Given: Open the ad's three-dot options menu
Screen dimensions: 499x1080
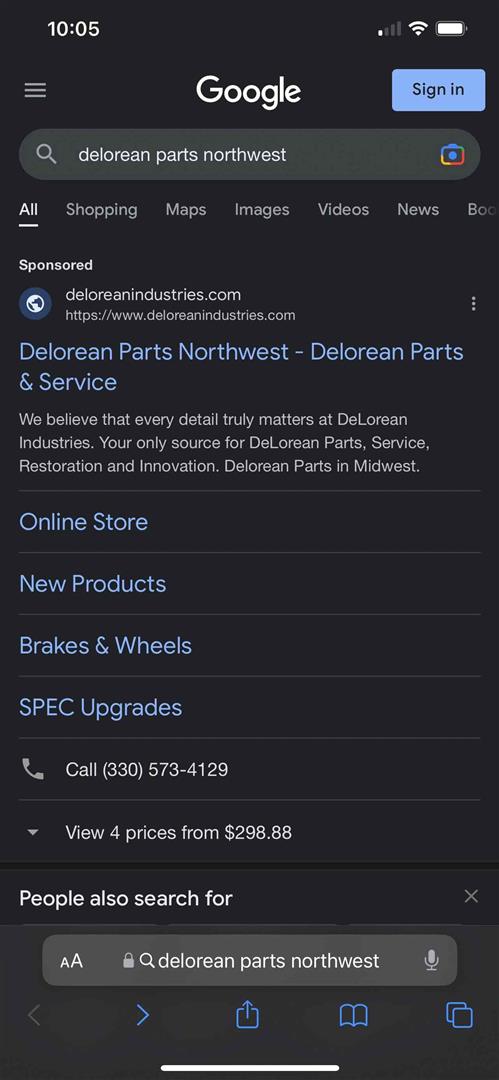Looking at the screenshot, I should click(x=473, y=304).
